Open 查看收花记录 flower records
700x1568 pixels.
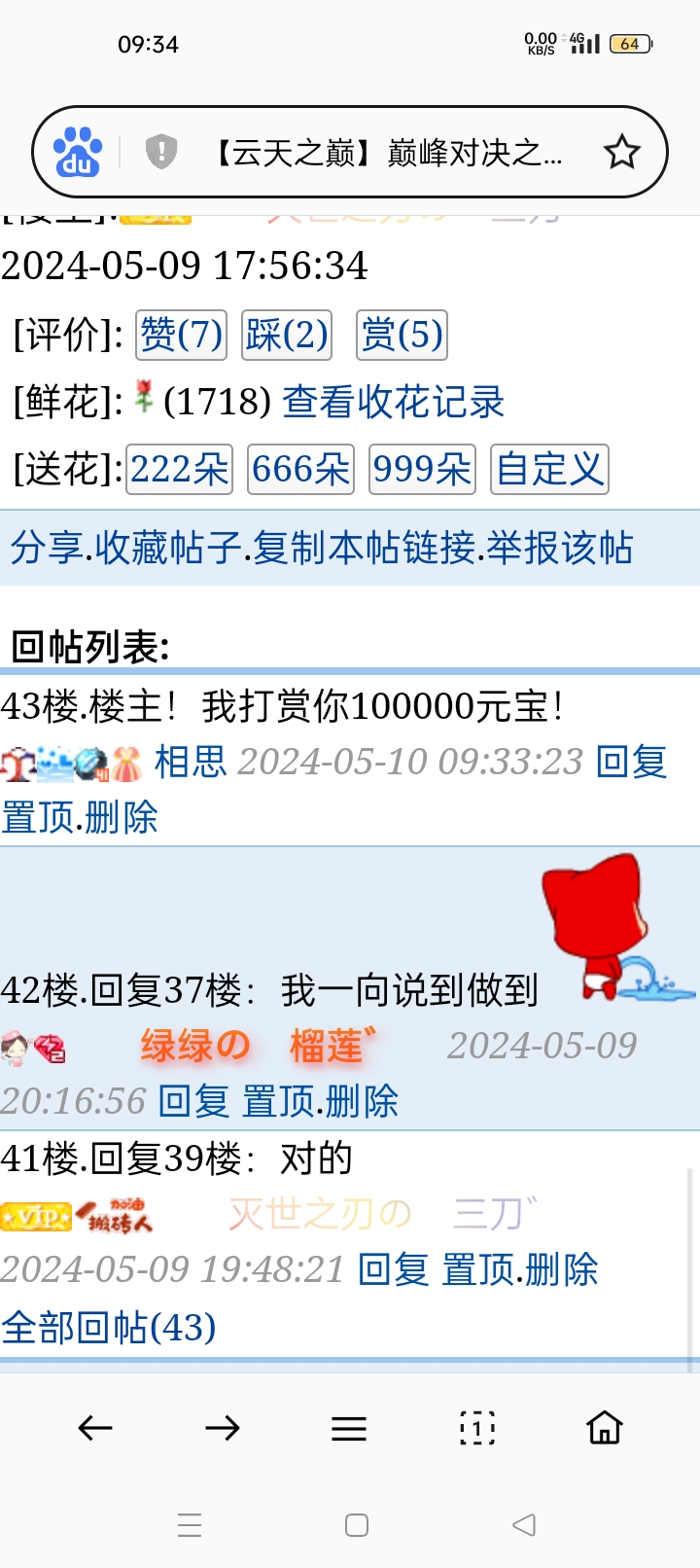393,402
